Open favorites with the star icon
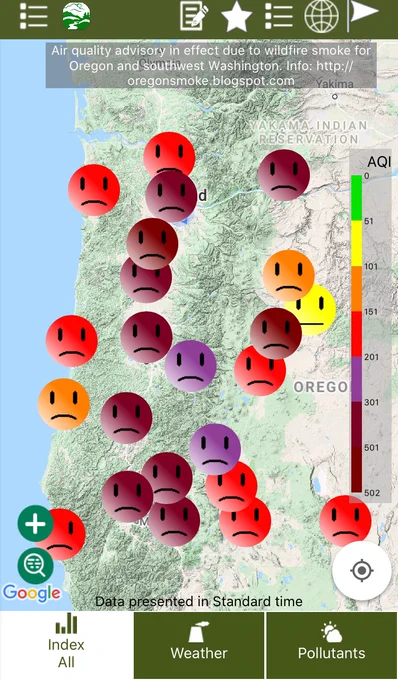Image resolution: width=398 pixels, height=680 pixels. (x=237, y=17)
